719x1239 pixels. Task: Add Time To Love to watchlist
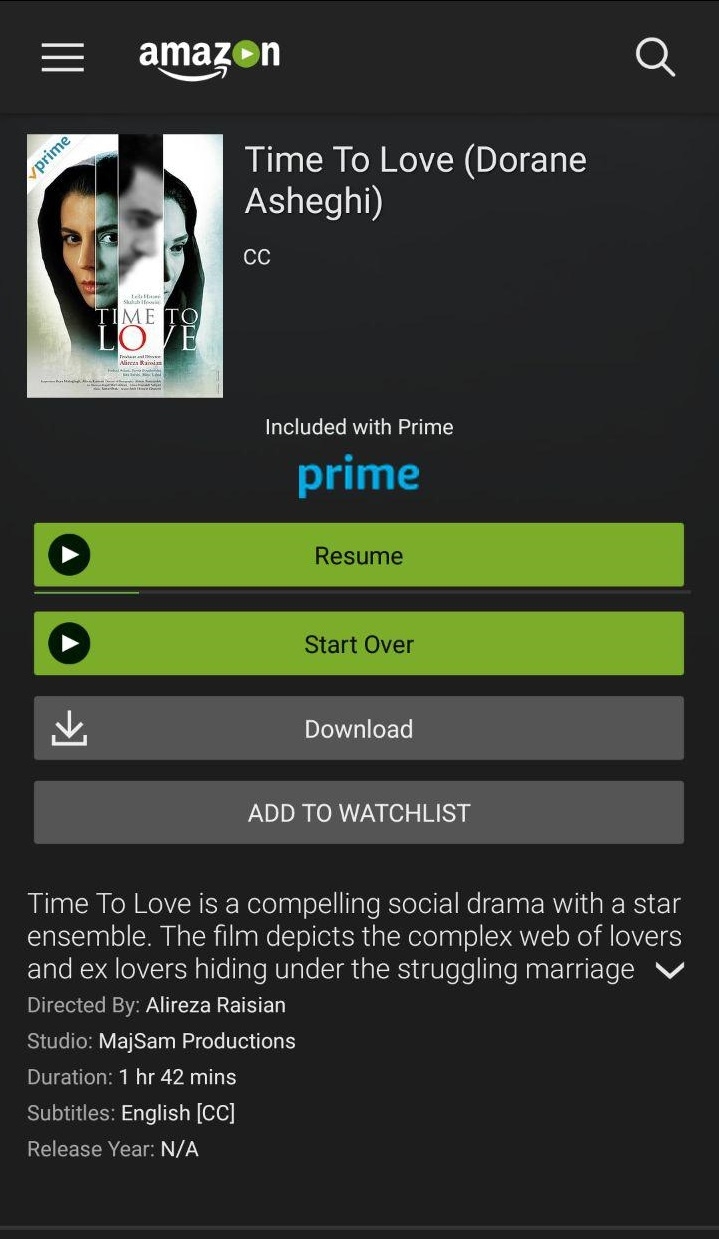tap(358, 813)
